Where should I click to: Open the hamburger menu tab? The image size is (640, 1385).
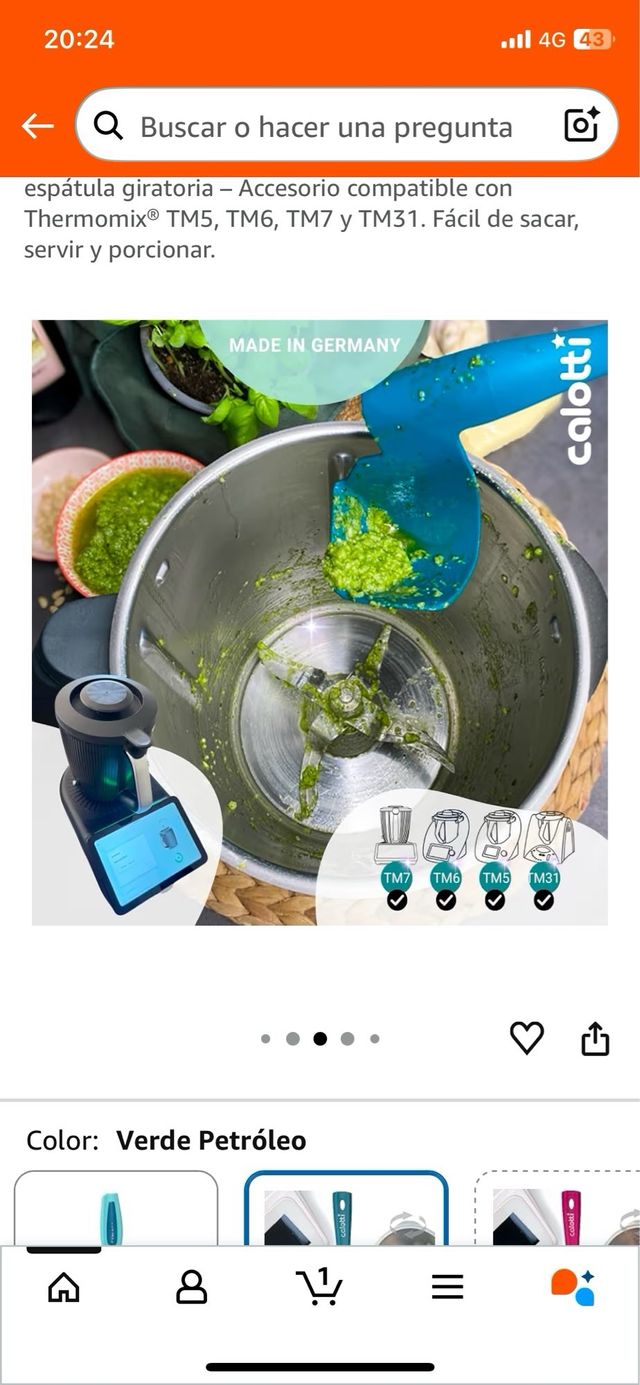pos(447,1287)
